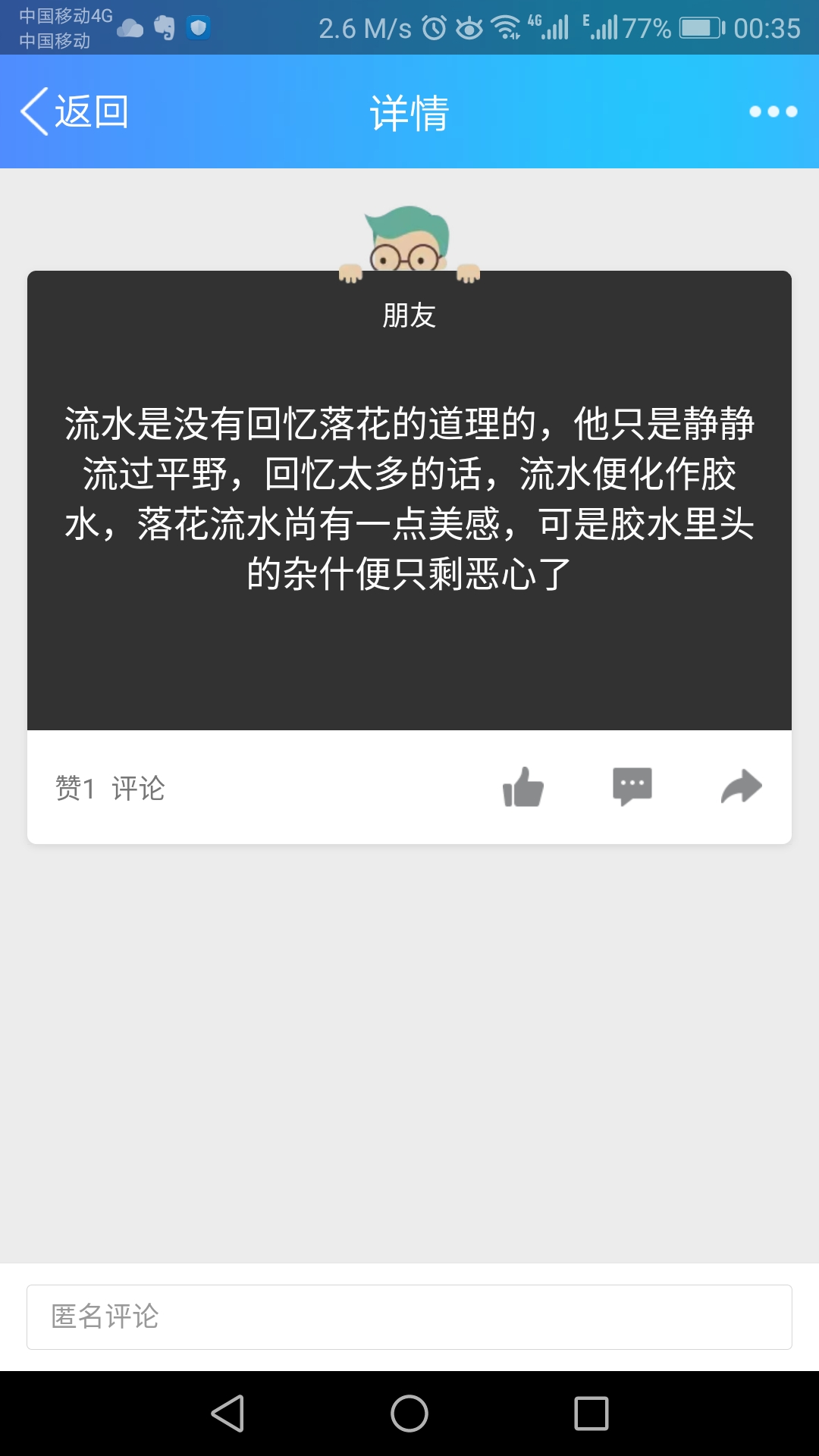Image resolution: width=819 pixels, height=1456 pixels.
Task: Focus the 匿名评论 comment input field
Action: tap(409, 1317)
